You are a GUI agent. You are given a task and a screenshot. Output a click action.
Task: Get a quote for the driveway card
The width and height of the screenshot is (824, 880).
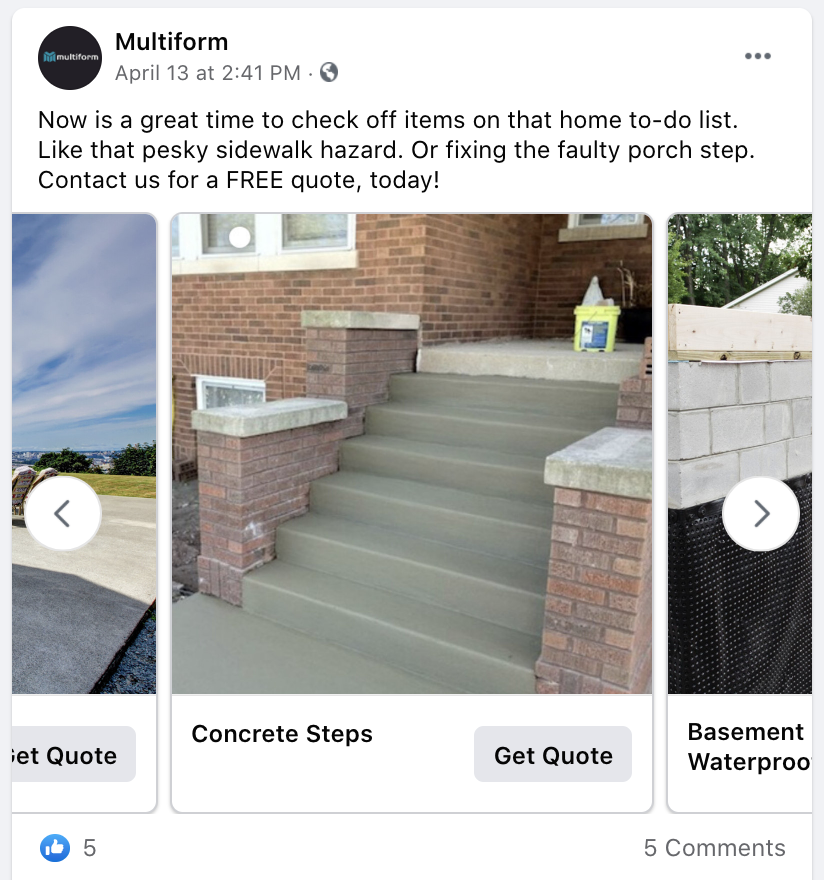(74, 755)
